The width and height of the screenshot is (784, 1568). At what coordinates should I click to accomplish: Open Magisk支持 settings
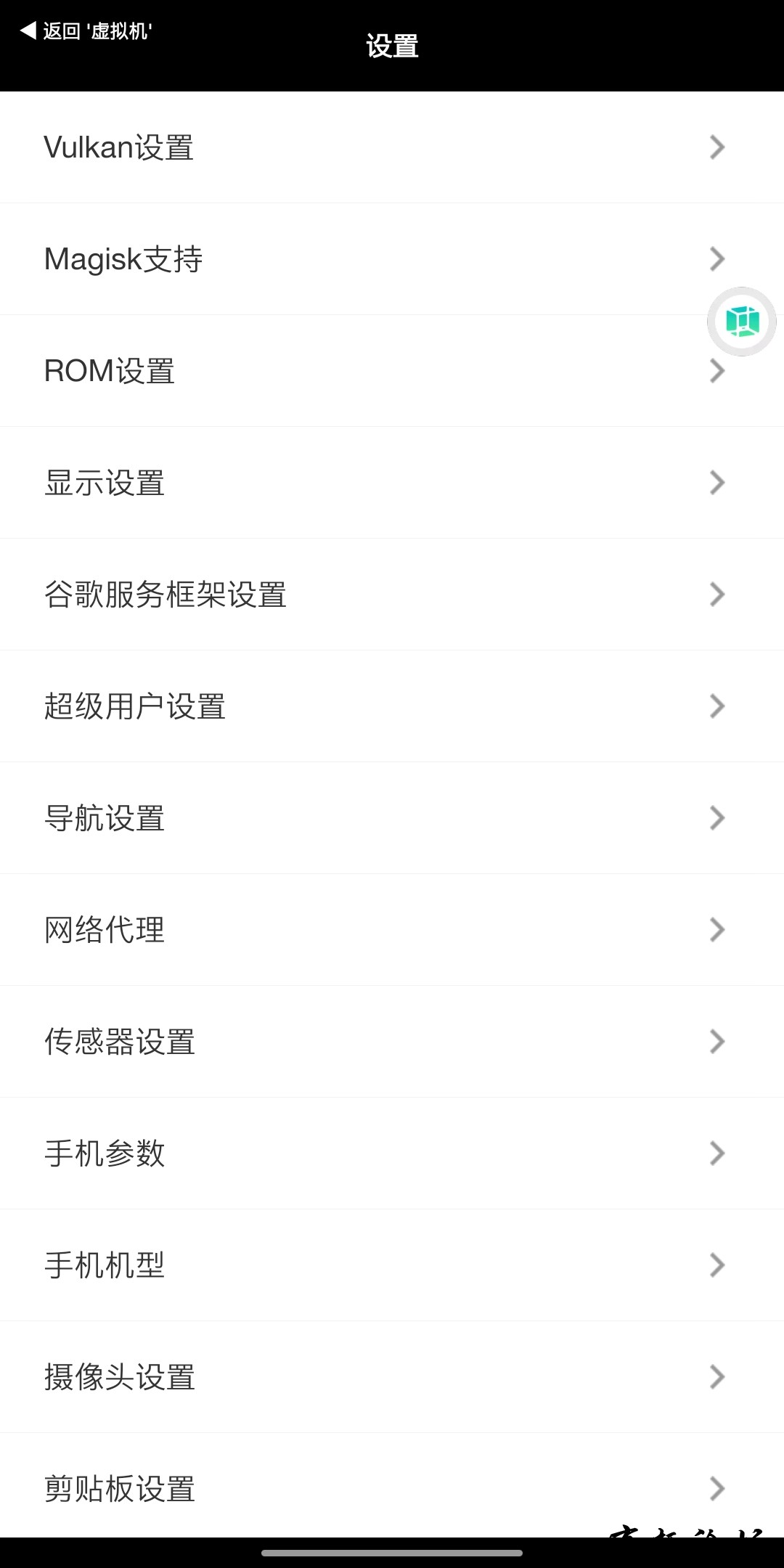tap(392, 259)
